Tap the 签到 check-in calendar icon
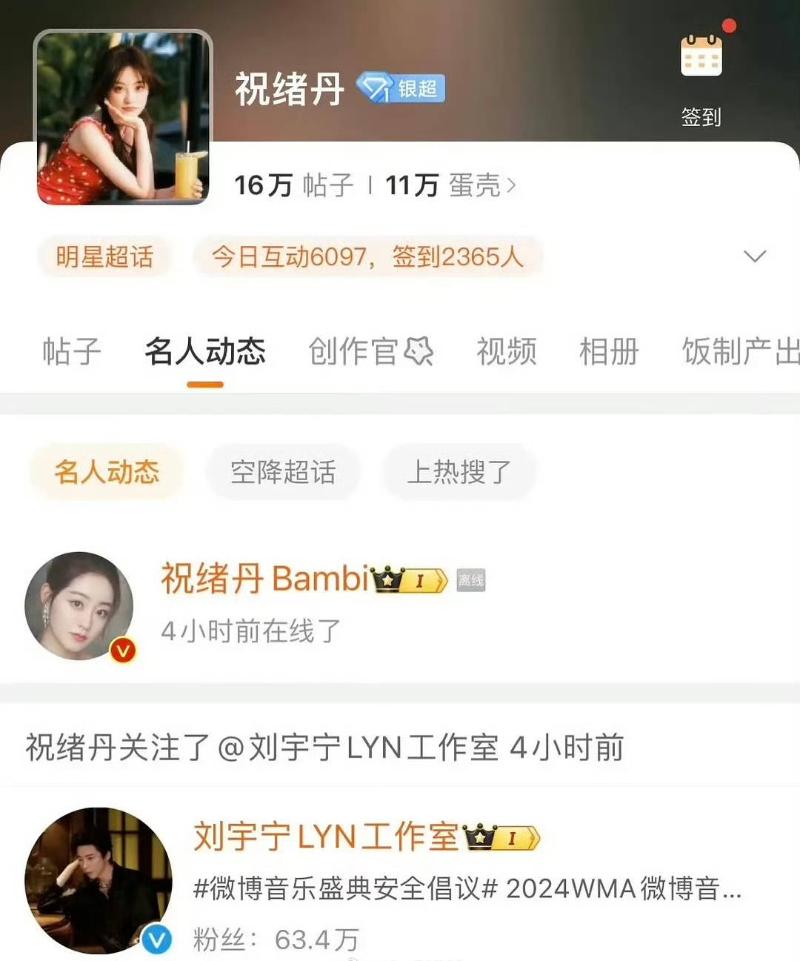 [701, 58]
